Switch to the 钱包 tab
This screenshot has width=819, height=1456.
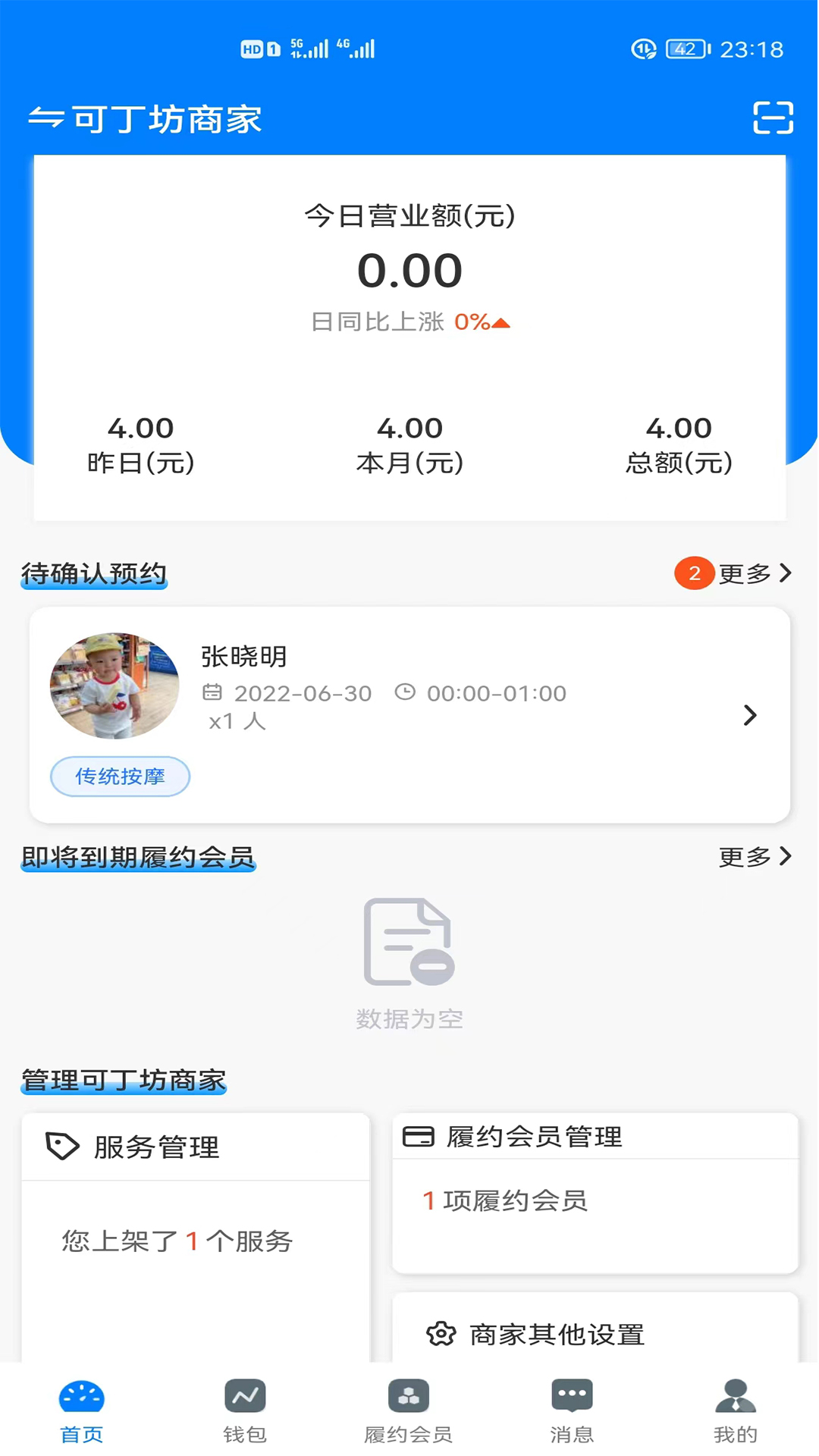[x=245, y=1410]
